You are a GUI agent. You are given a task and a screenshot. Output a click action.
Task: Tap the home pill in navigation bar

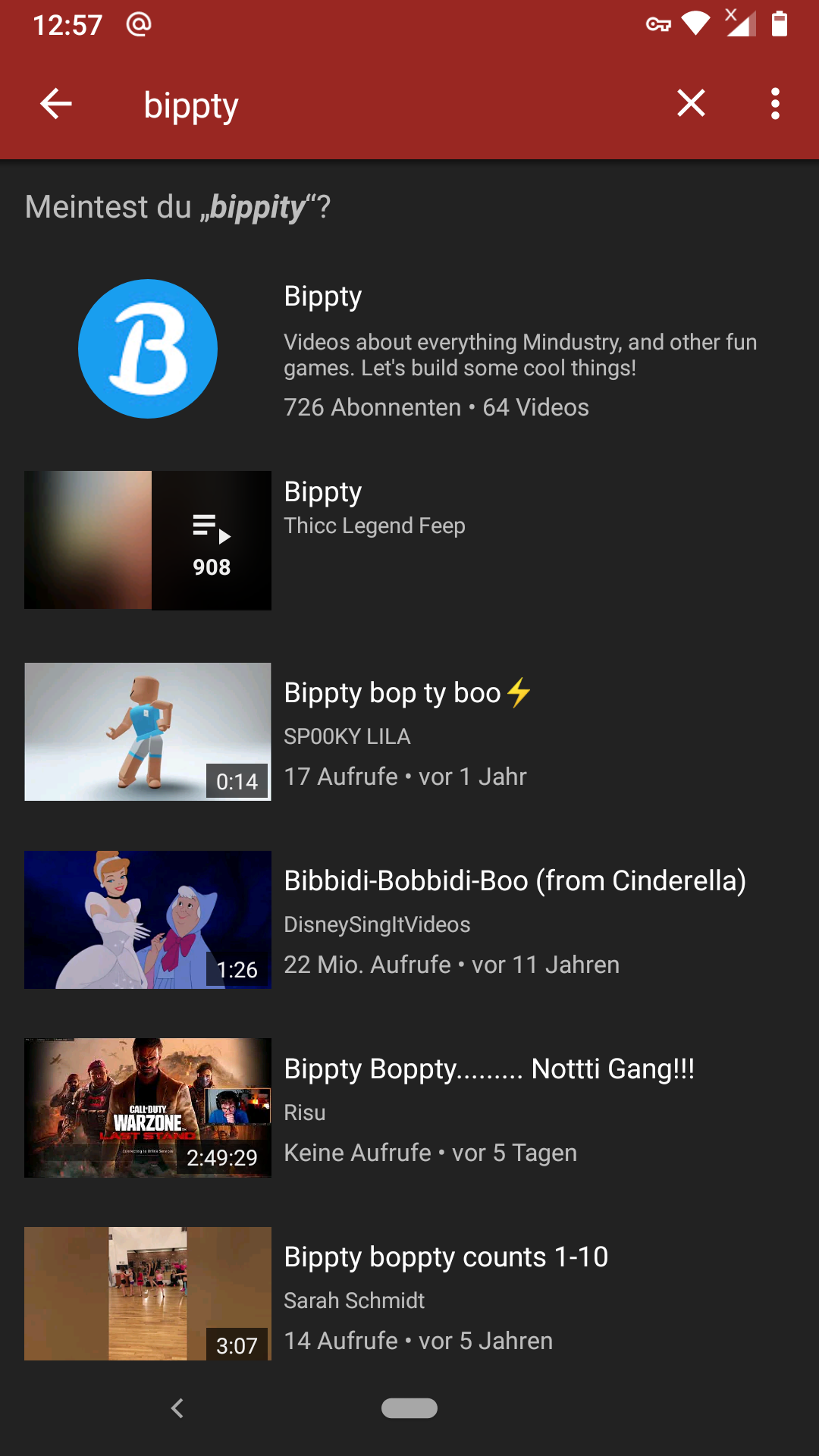coord(409,1408)
